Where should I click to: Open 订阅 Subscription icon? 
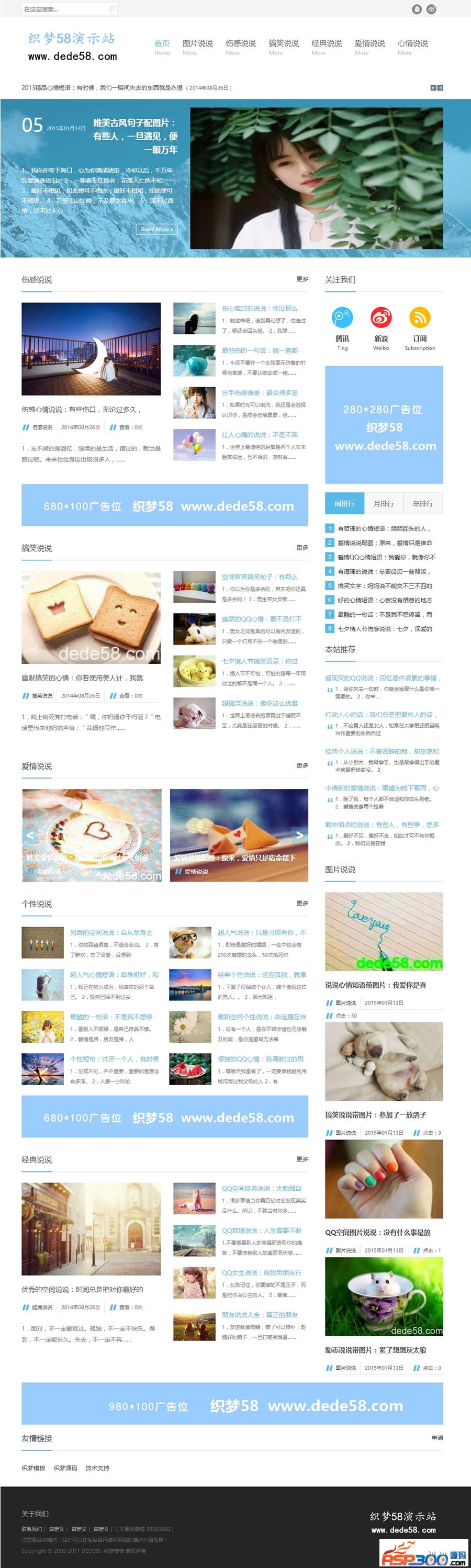click(419, 318)
